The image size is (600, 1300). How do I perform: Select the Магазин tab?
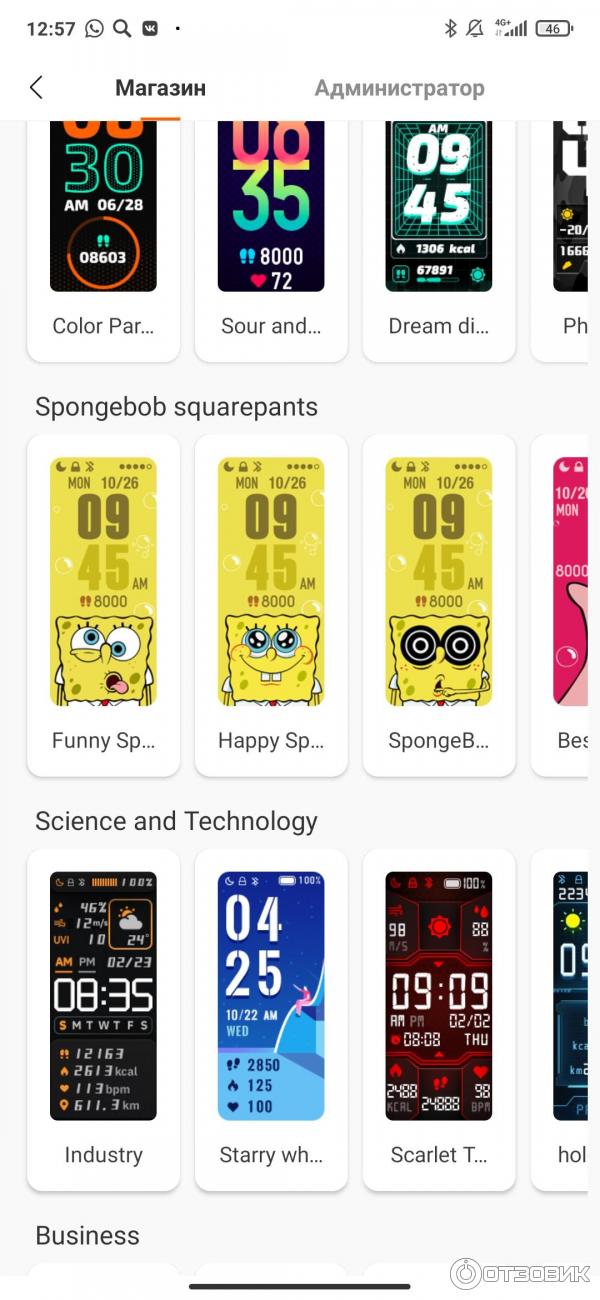click(160, 88)
